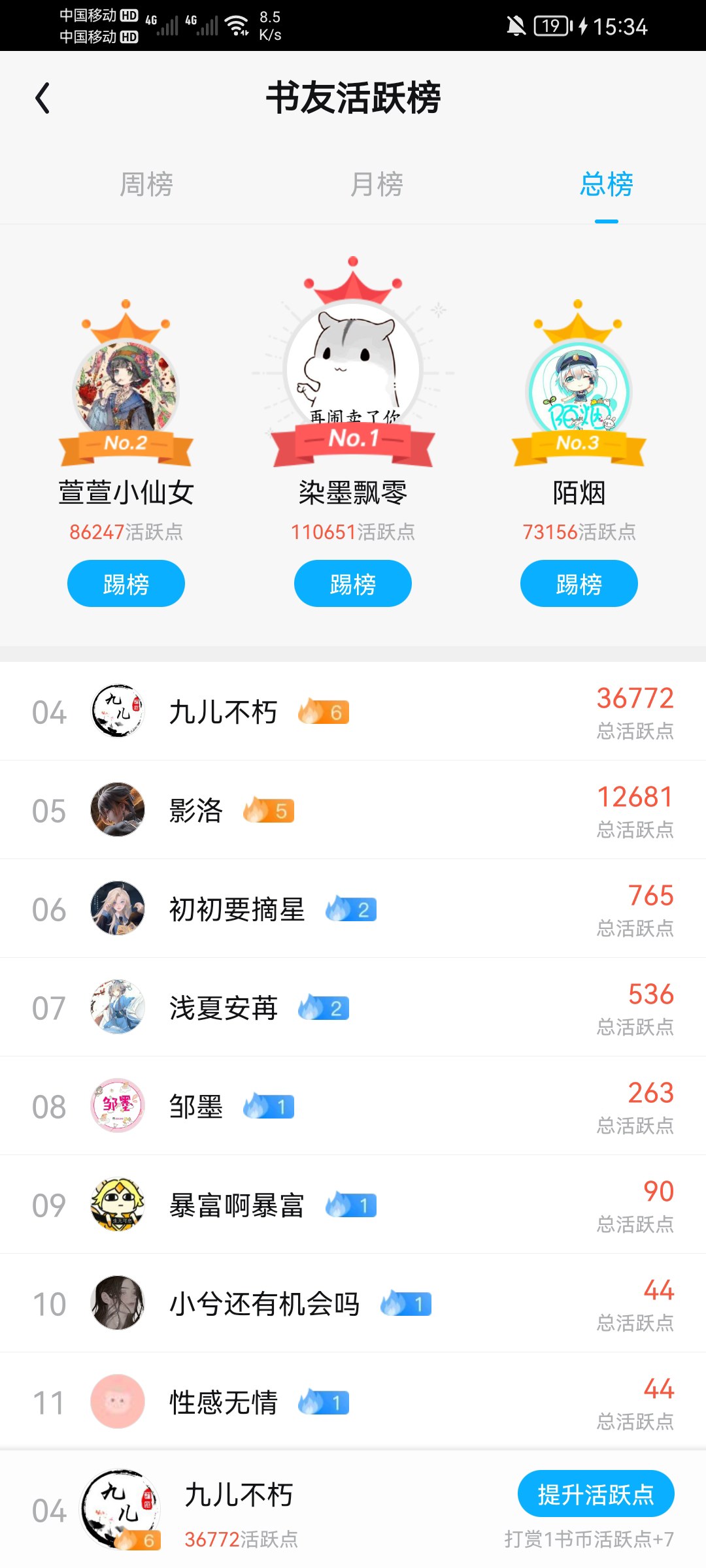The width and height of the screenshot is (706, 1568).
Task: Open 萱萱小仙女's No.2 avatar
Action: (126, 389)
